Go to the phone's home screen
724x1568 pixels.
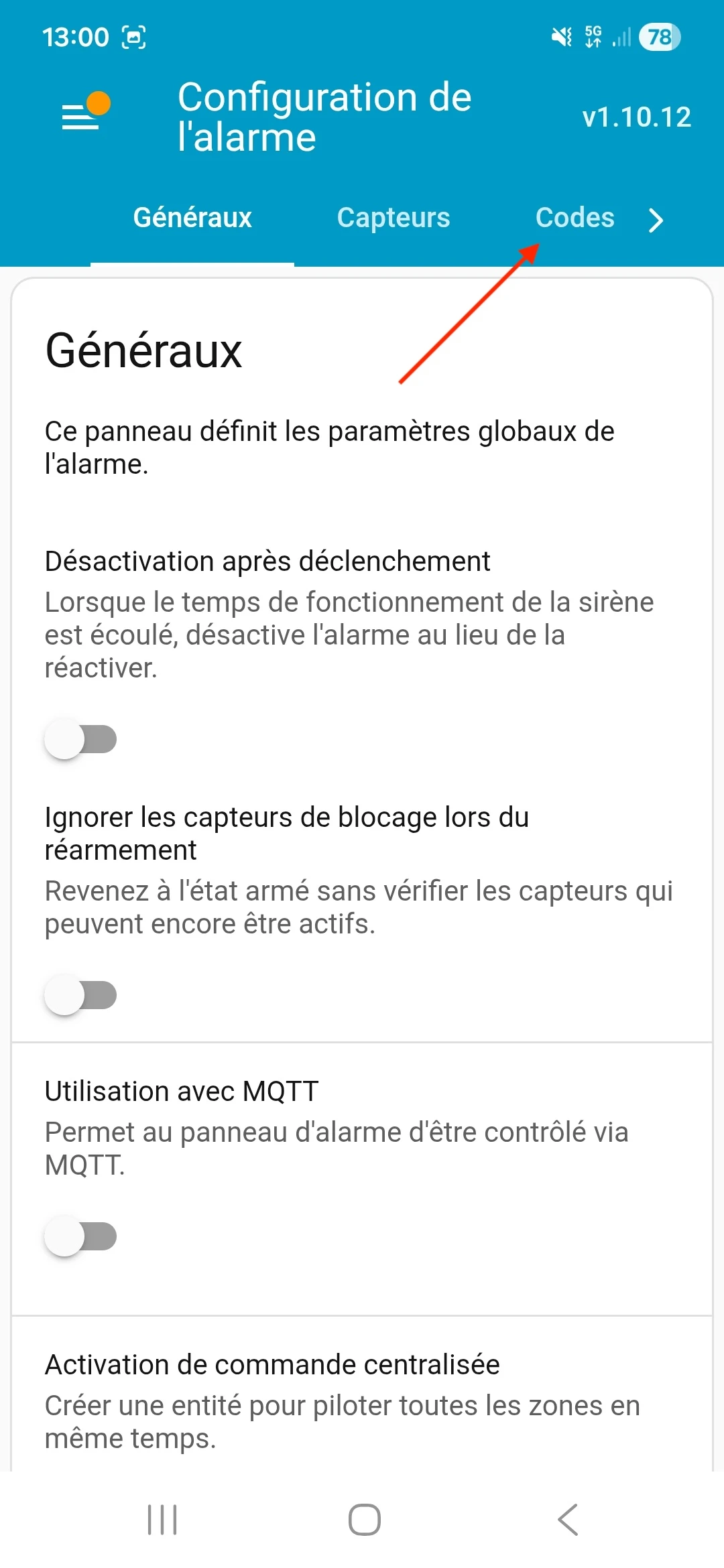[364, 1519]
